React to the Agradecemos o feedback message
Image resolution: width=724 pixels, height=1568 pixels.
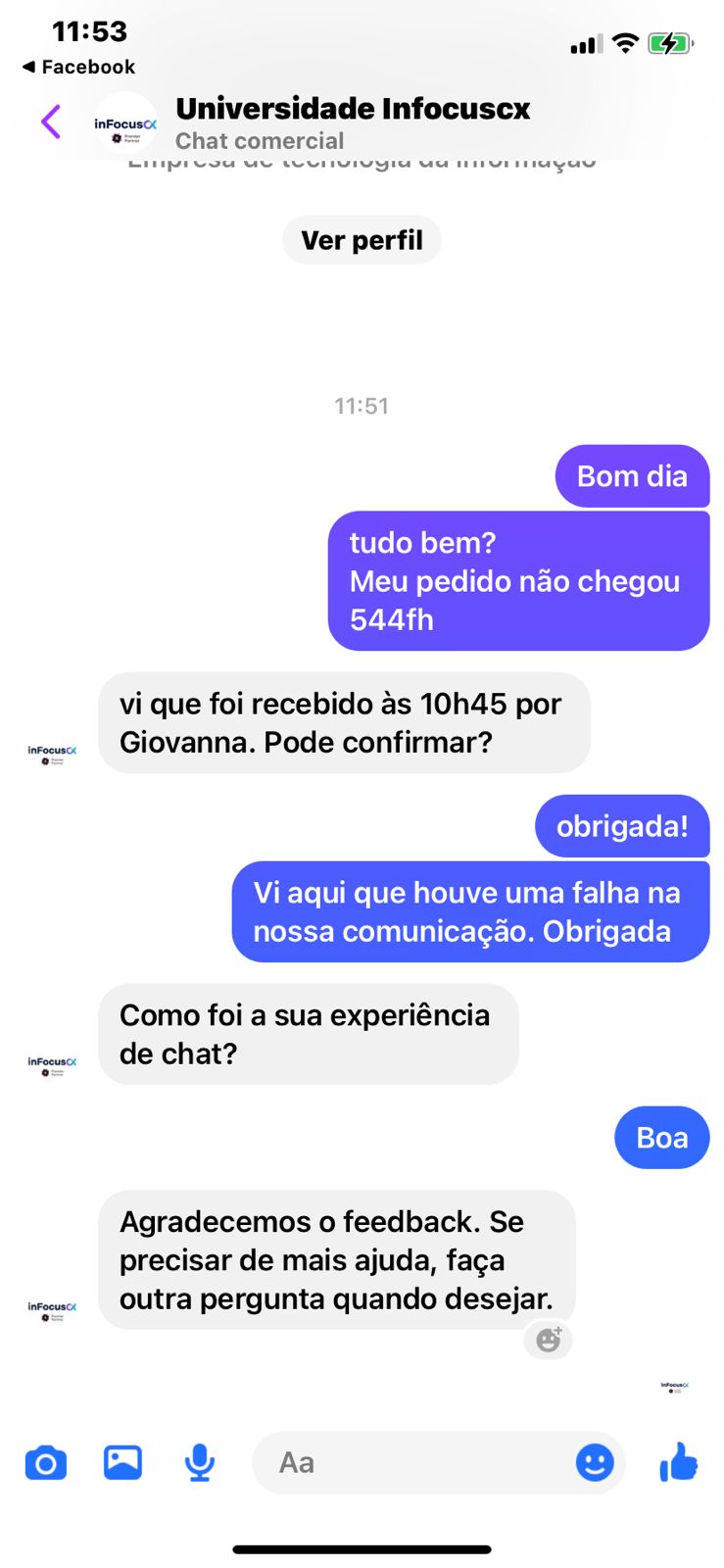[549, 1340]
